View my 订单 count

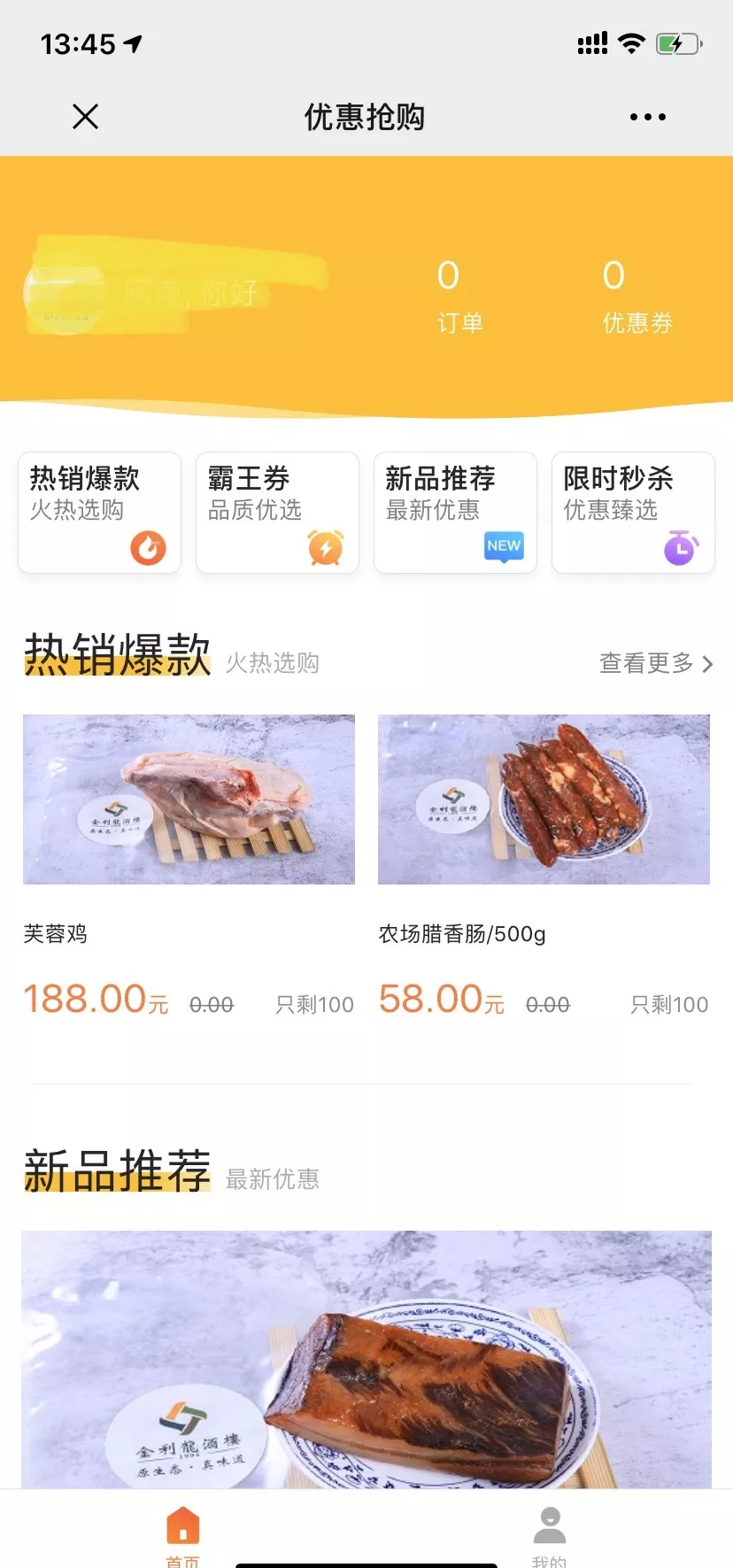pos(459,297)
